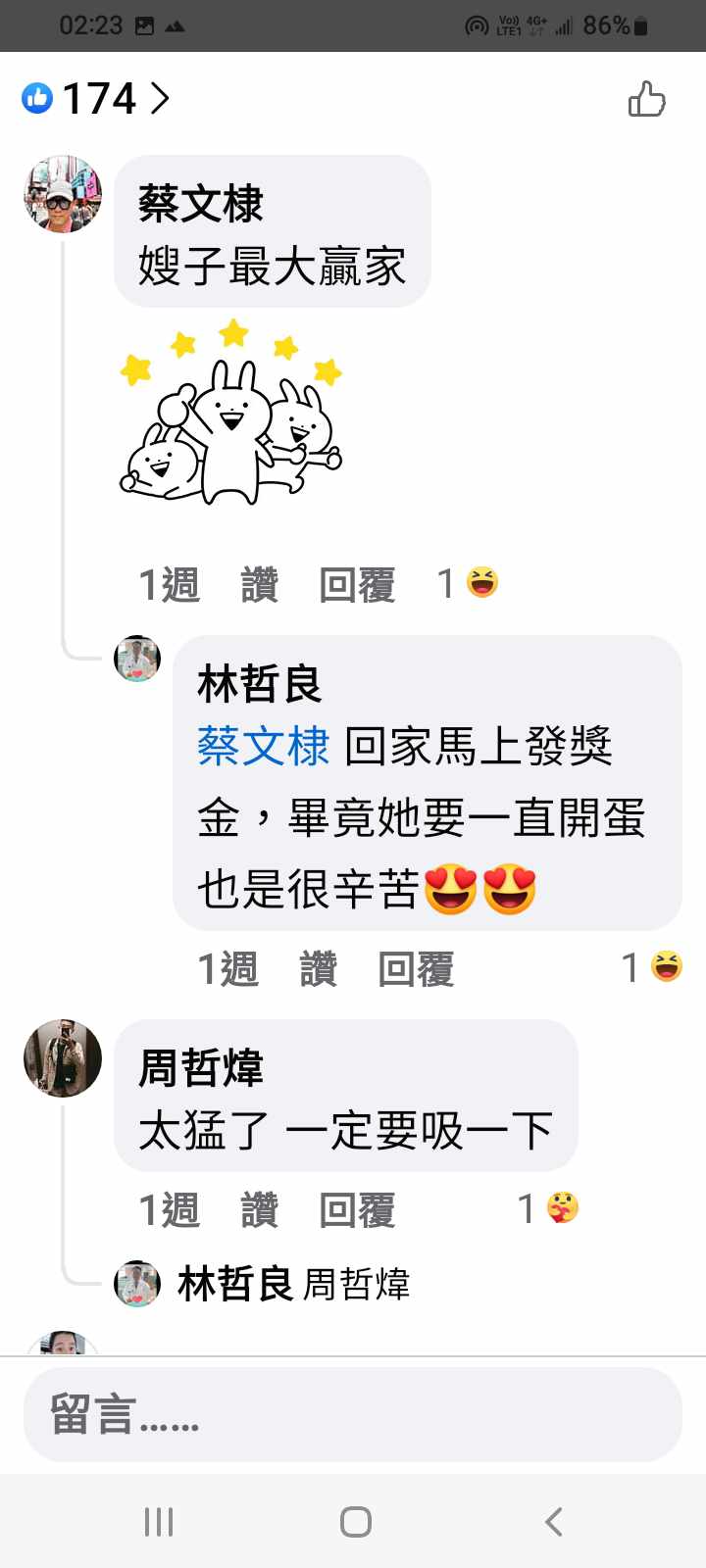Like 蔡文棣's comment
This screenshot has width=706, height=1568.
pos(260,585)
